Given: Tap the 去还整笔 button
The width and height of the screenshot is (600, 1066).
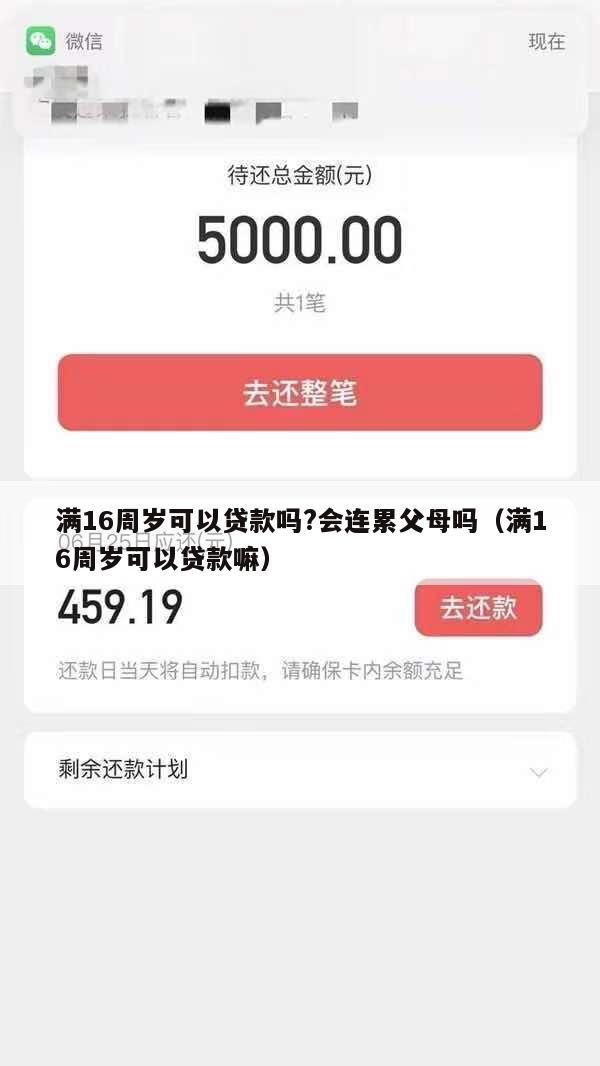Looking at the screenshot, I should pyautogui.click(x=299, y=393).
